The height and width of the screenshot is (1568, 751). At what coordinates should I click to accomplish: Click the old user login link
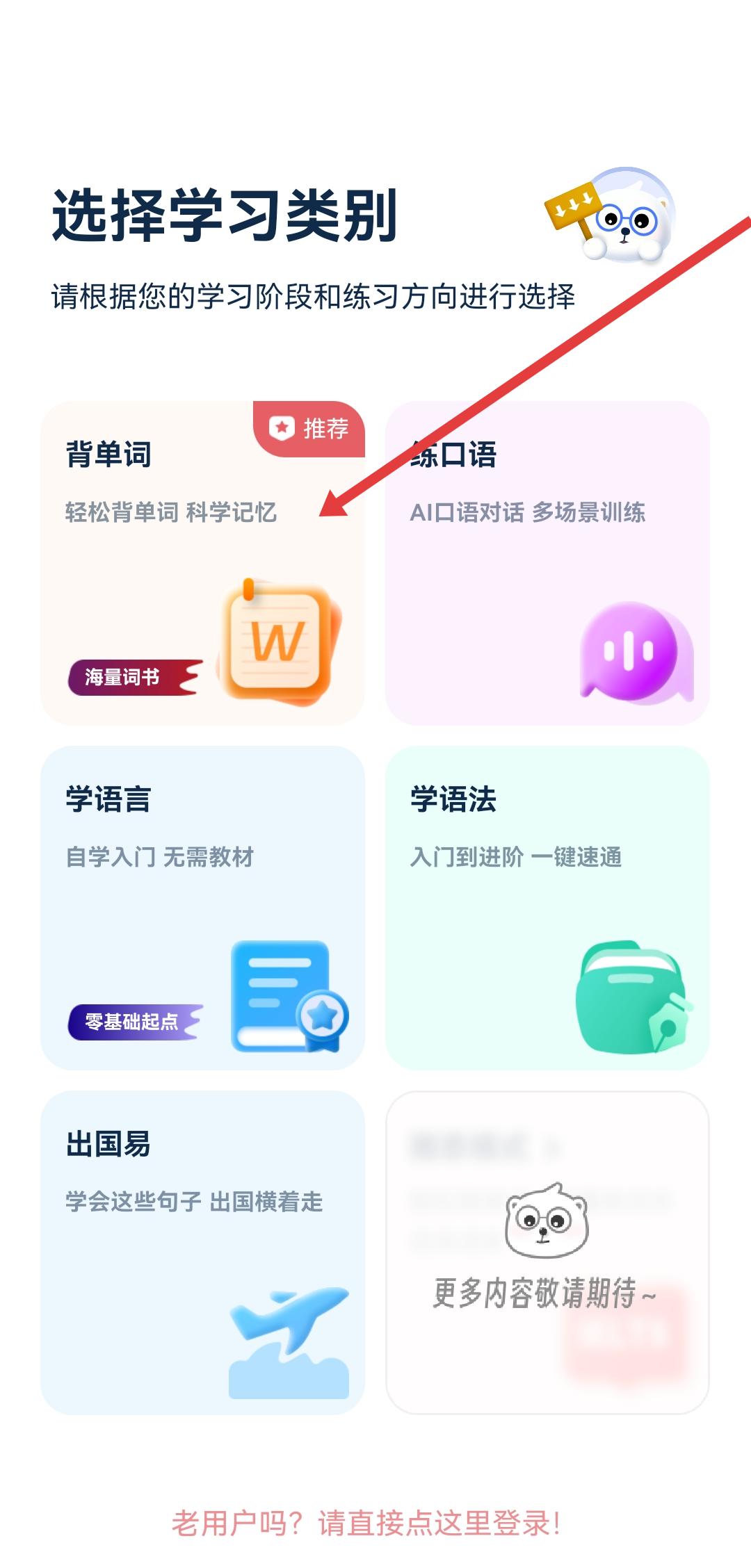click(x=369, y=1524)
